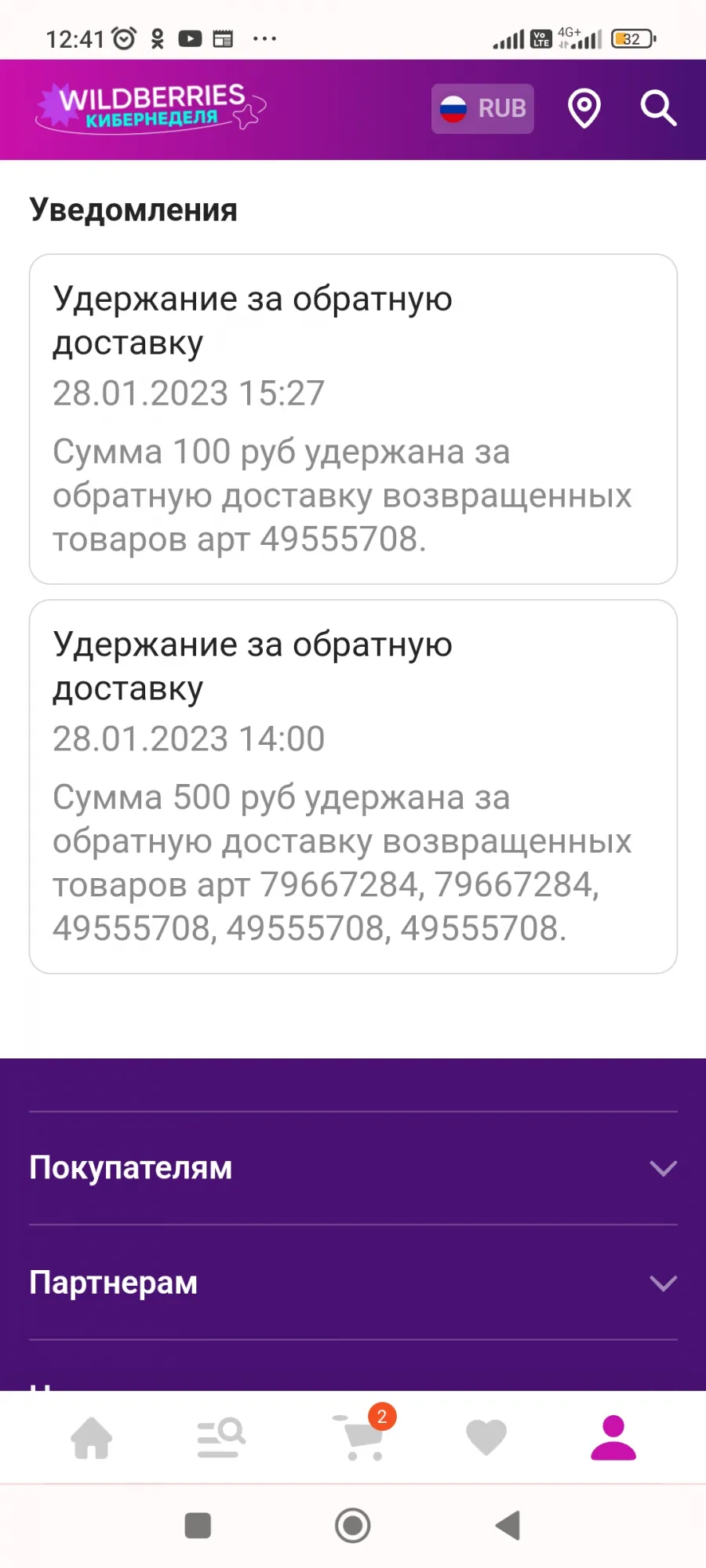Open the catalog search tab
The height and width of the screenshot is (1568, 706).
(x=221, y=1438)
